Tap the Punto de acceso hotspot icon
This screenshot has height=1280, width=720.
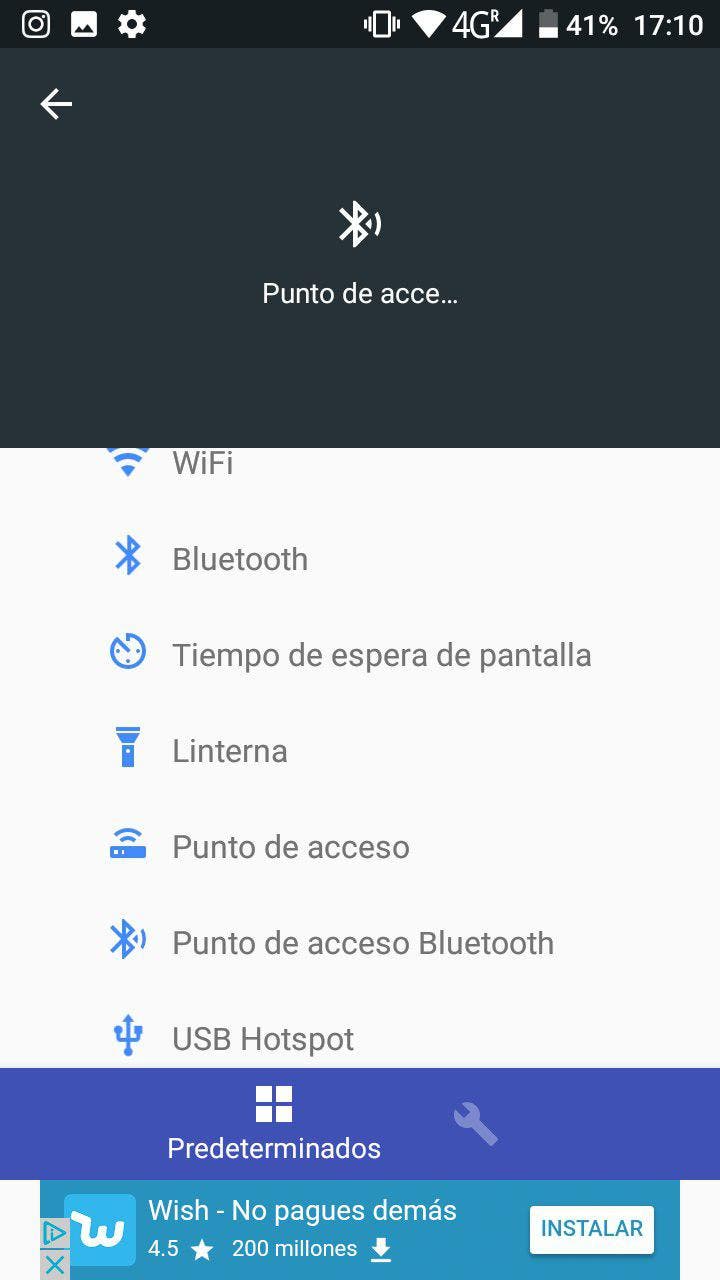[128, 846]
